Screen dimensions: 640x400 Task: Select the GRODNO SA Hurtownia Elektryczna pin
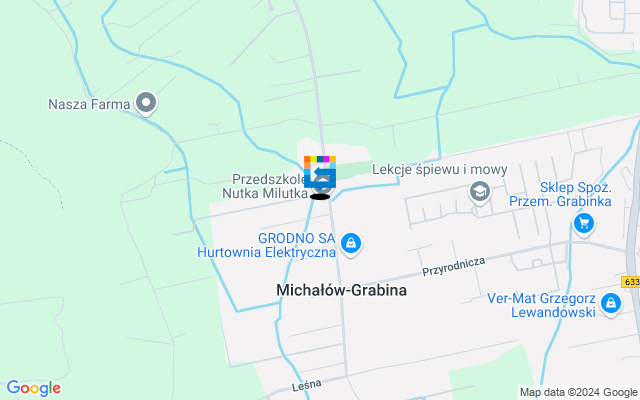pos(350,243)
